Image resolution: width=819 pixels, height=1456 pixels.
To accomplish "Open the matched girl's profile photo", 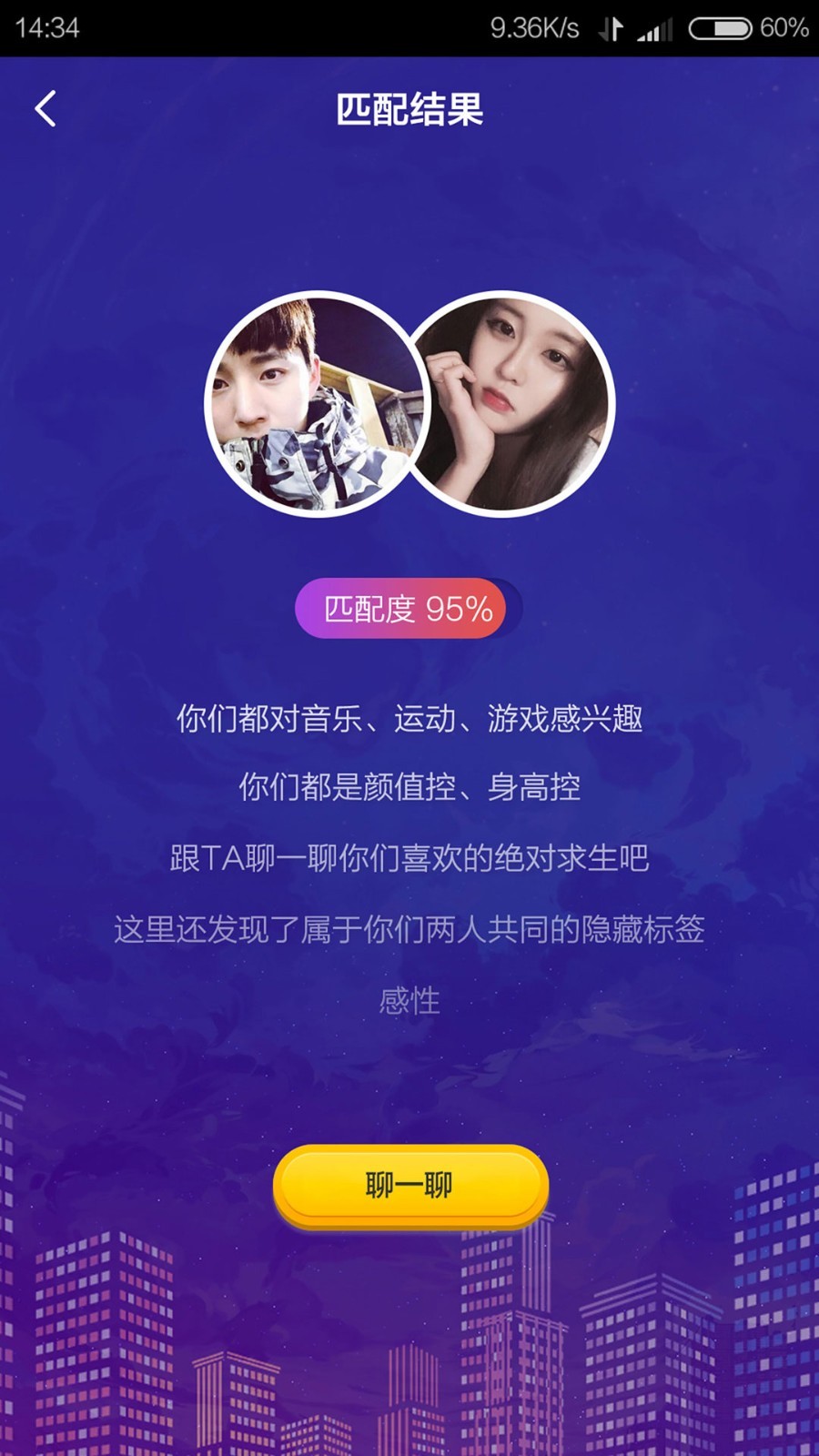I will (x=511, y=404).
